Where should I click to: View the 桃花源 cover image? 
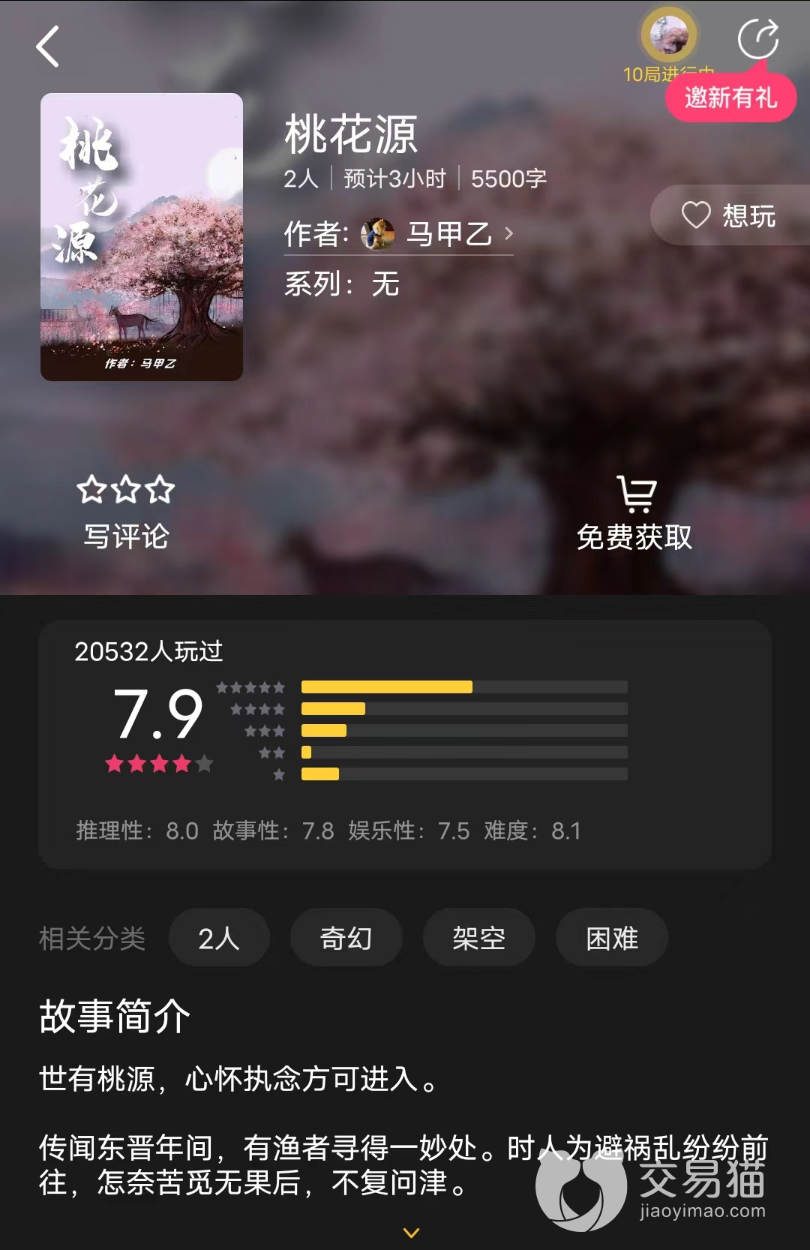pos(141,237)
